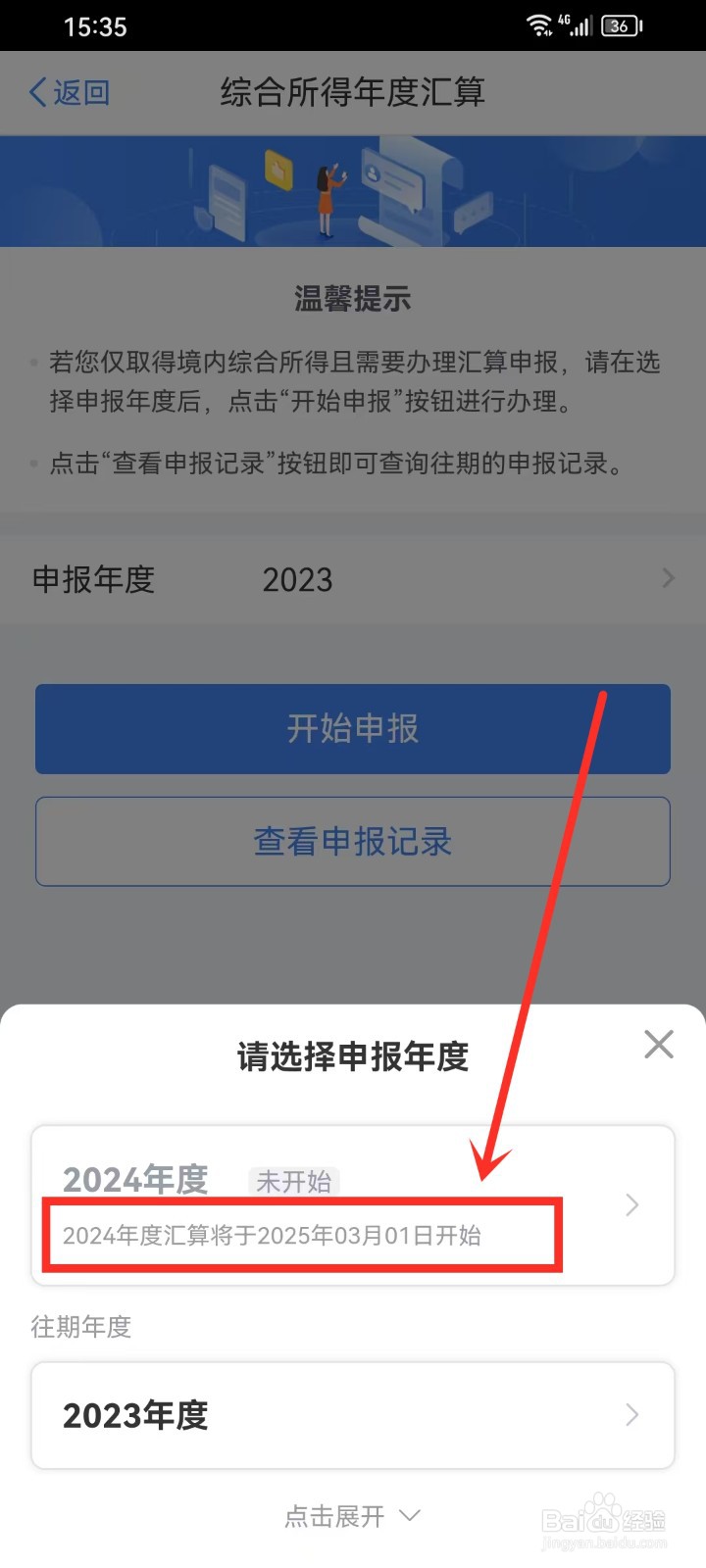The image size is (706, 1568).
Task: Open 查看申报记录 to view past declarations
Action: (353, 841)
